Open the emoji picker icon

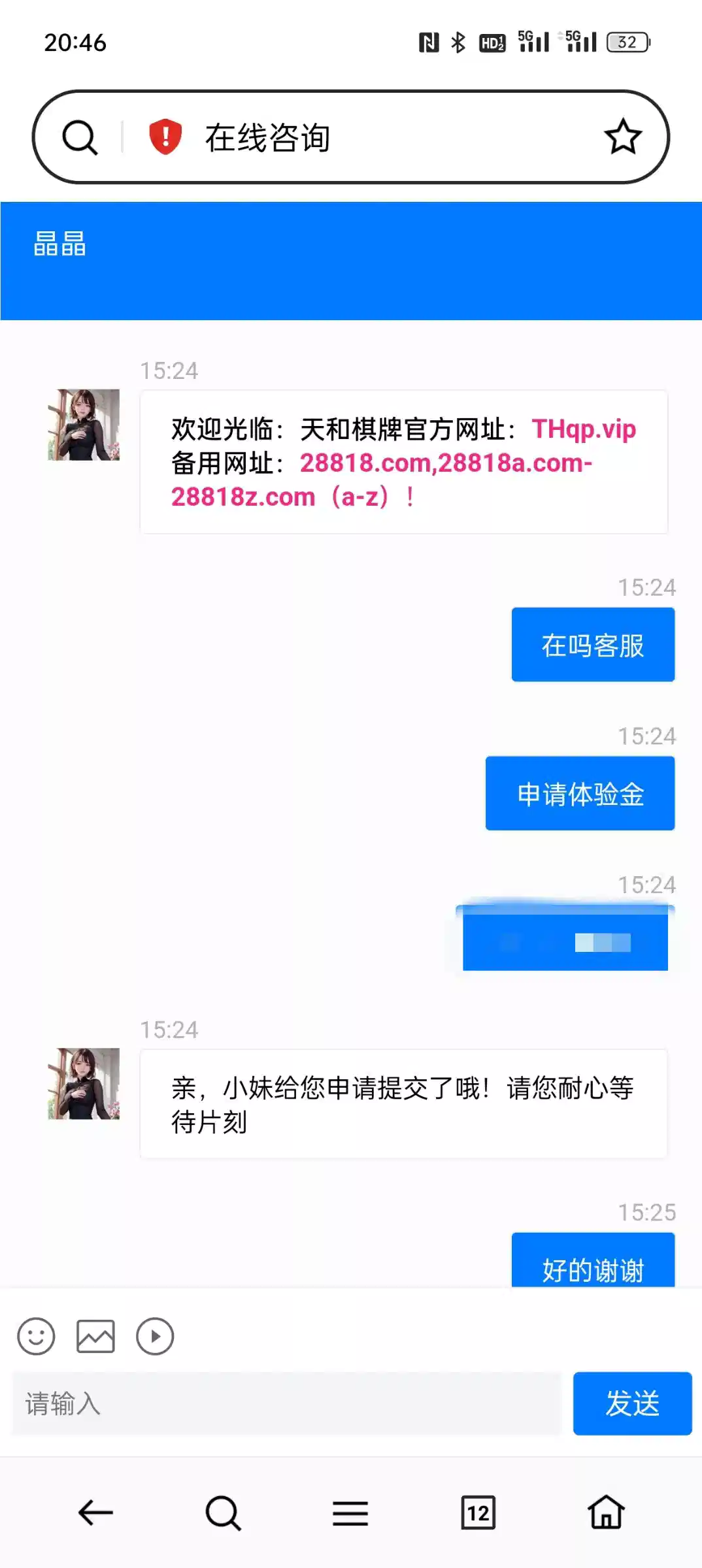[x=36, y=1337]
